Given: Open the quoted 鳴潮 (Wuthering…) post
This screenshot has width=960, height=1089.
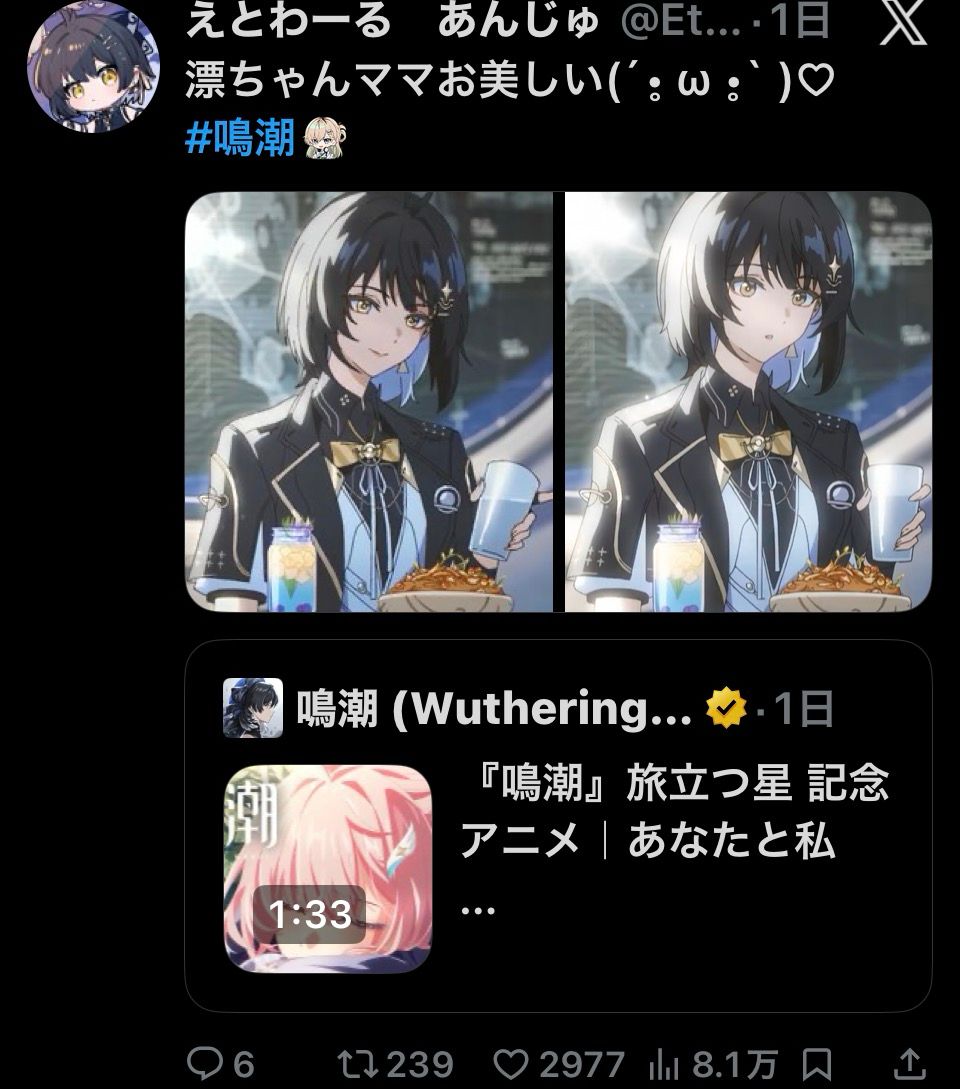Looking at the screenshot, I should (x=558, y=825).
